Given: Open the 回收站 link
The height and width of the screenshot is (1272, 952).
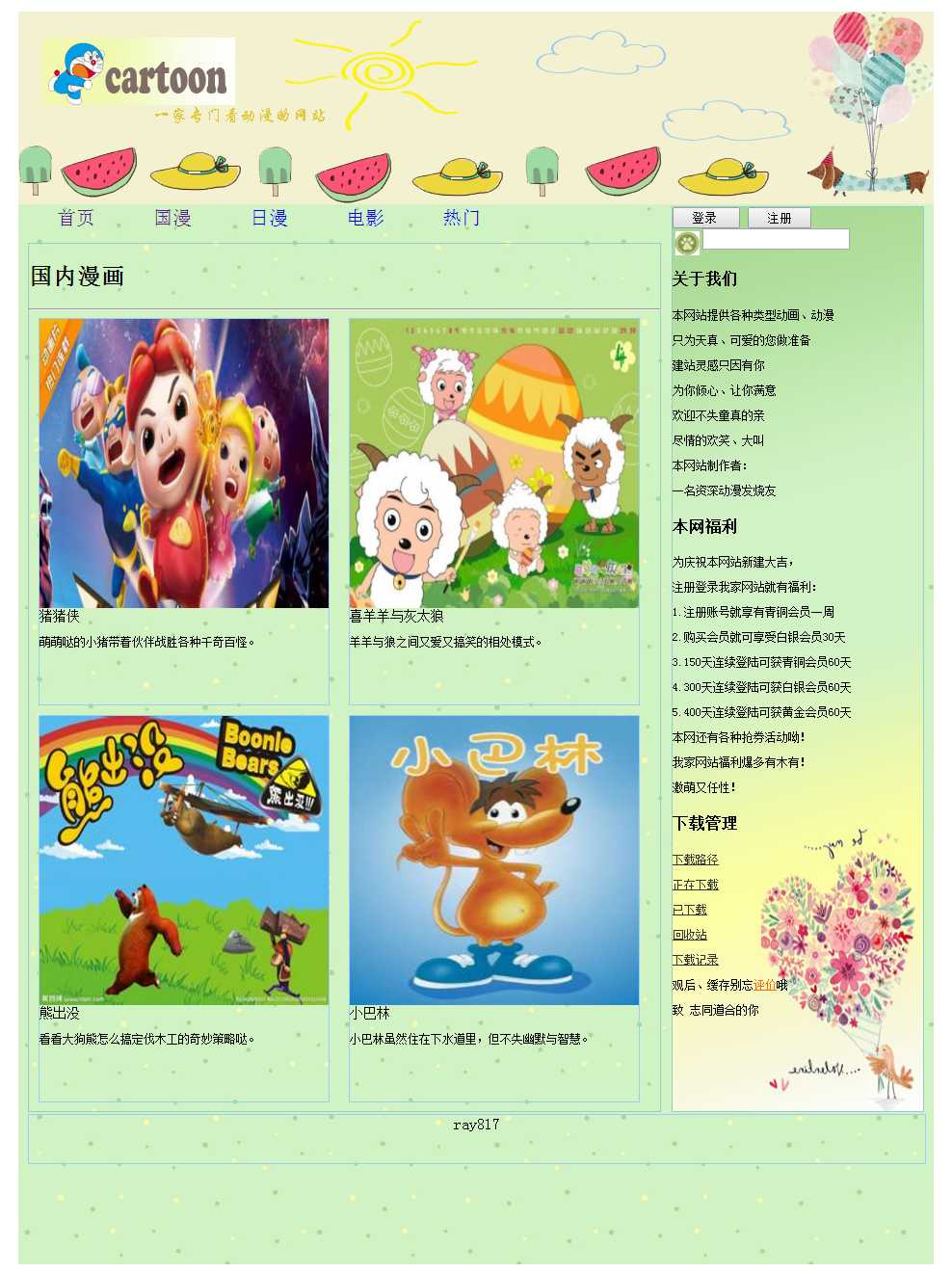Looking at the screenshot, I should pos(689,935).
